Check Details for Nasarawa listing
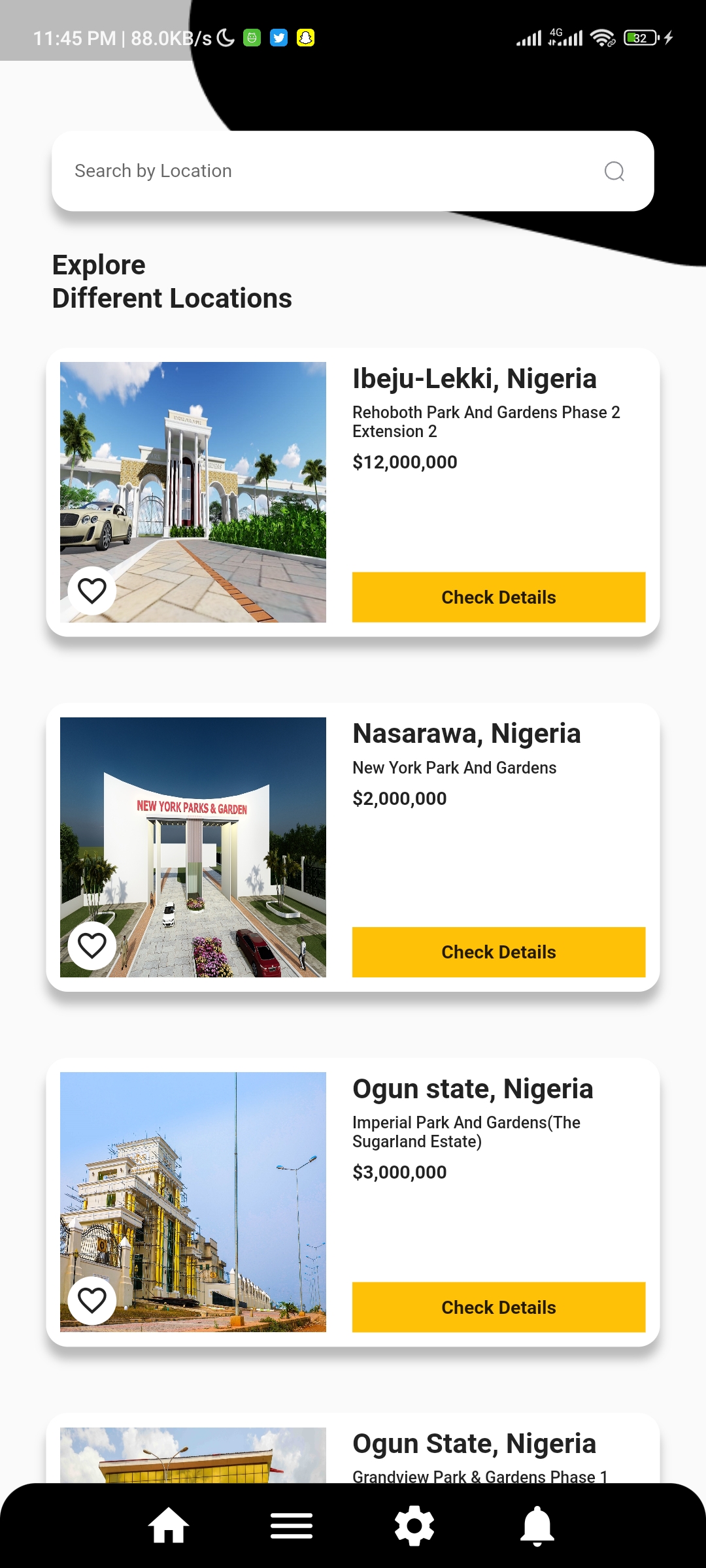This screenshot has width=706, height=1568. pos(498,952)
